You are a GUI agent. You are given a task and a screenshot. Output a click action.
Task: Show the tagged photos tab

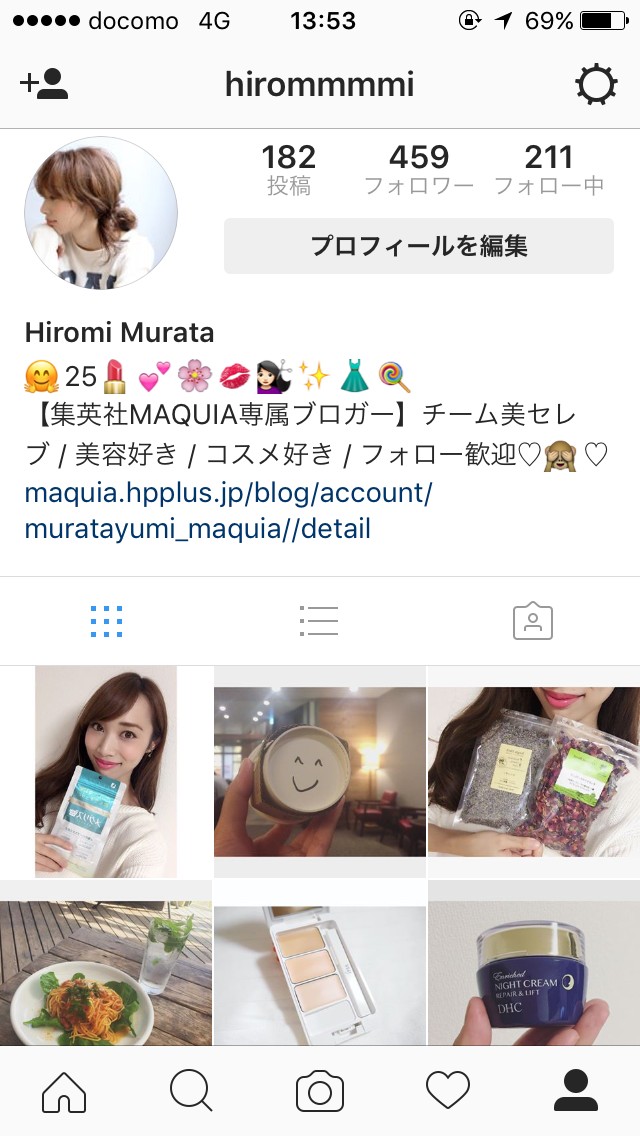pos(532,621)
